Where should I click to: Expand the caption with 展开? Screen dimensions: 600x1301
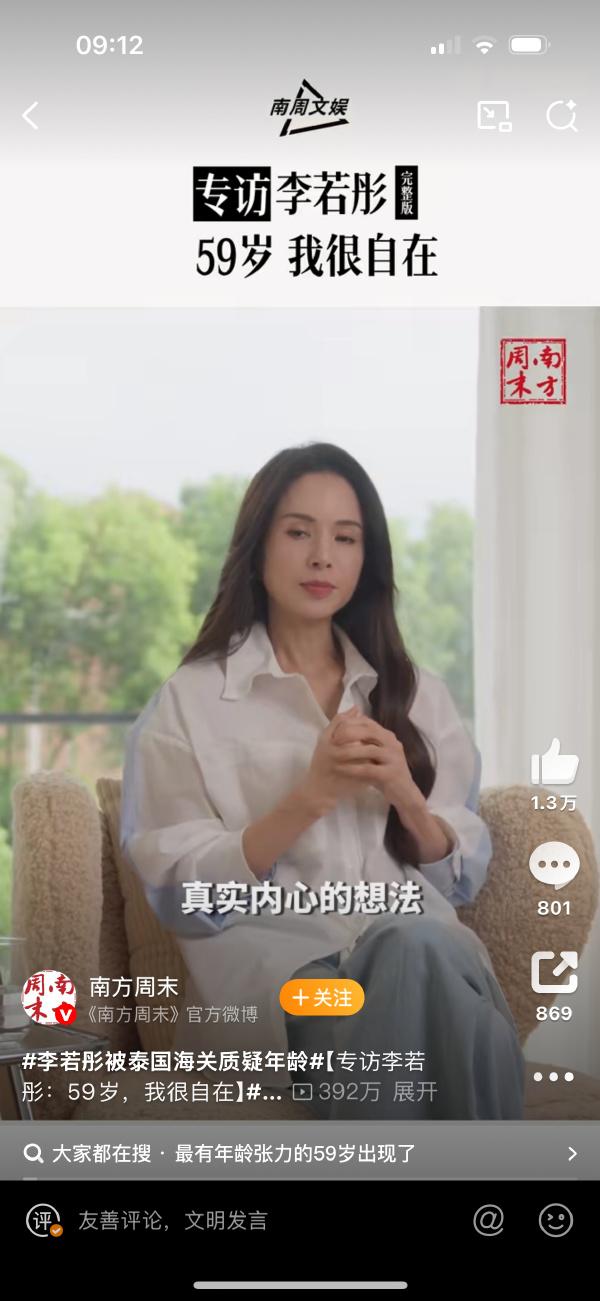tap(415, 1092)
